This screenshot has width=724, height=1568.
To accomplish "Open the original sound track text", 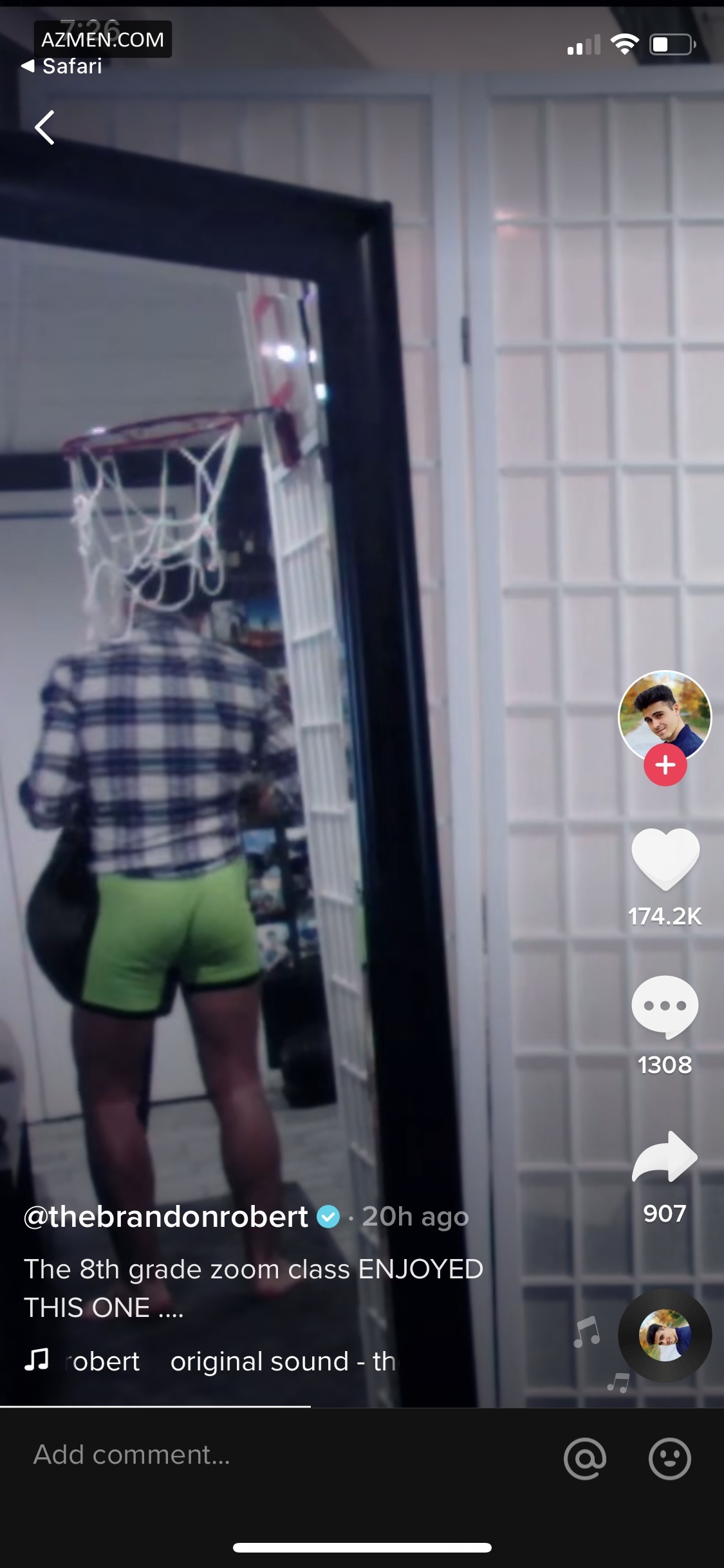I will point(283,1361).
